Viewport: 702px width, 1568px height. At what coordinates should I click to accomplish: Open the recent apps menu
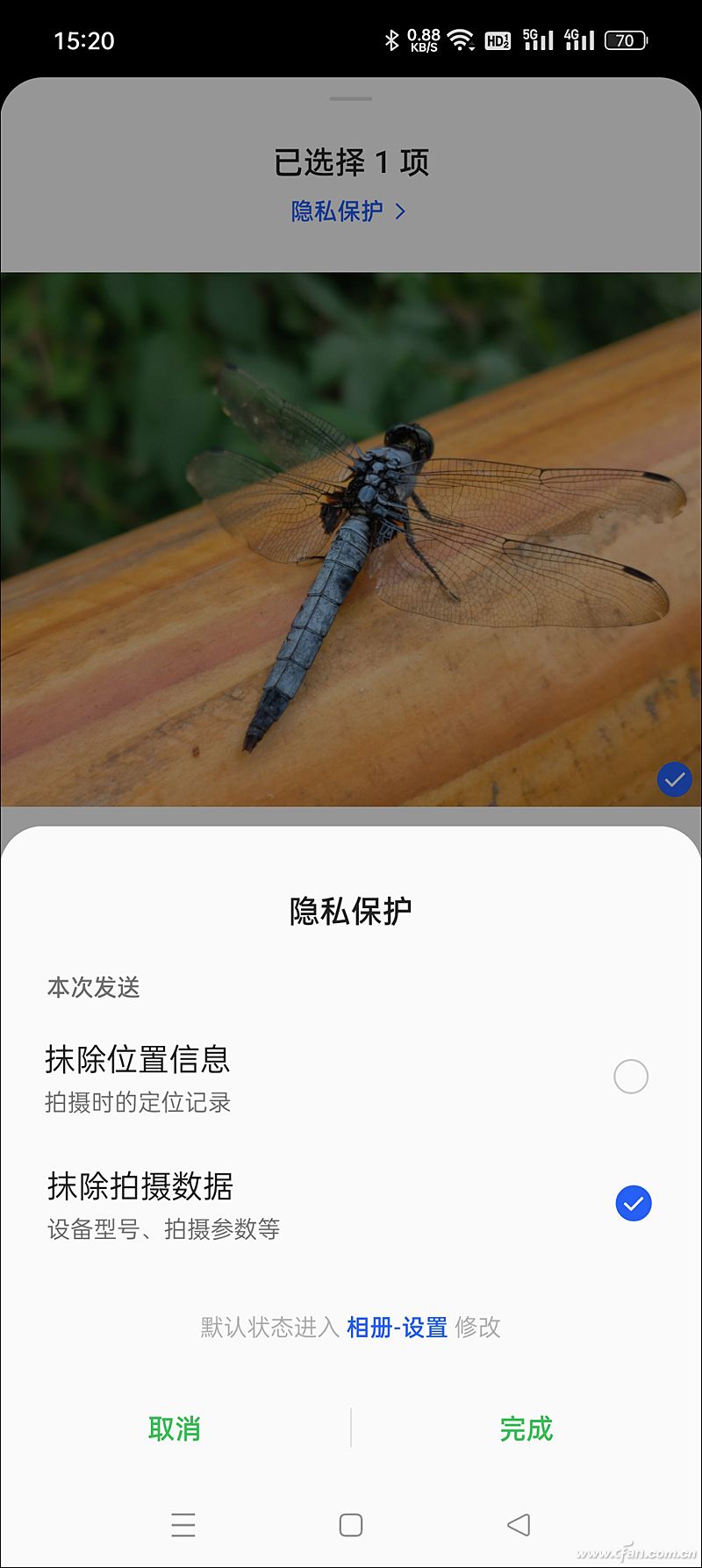coord(183,1525)
